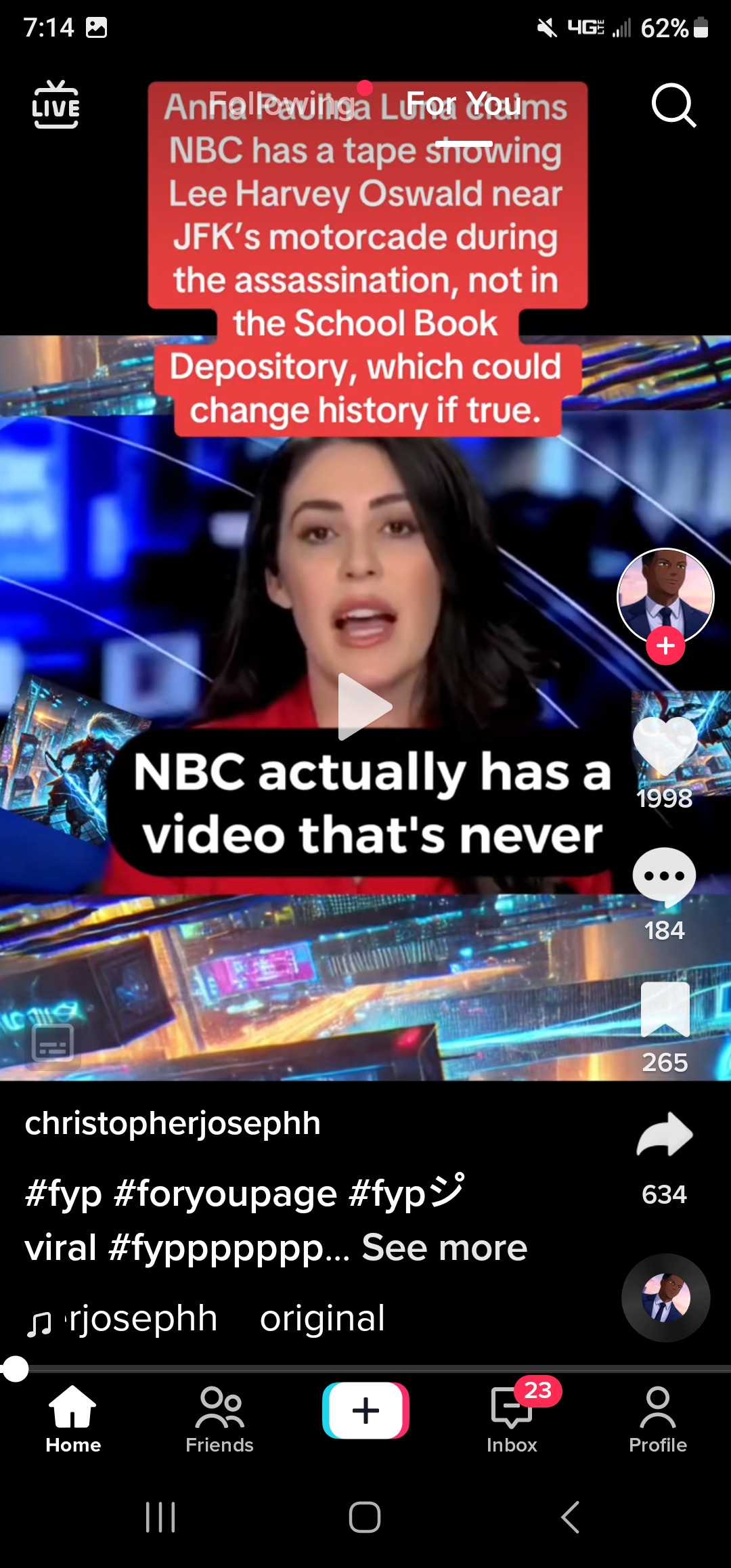Open the LIVE streams icon
This screenshot has height=1568, width=731.
(x=56, y=105)
